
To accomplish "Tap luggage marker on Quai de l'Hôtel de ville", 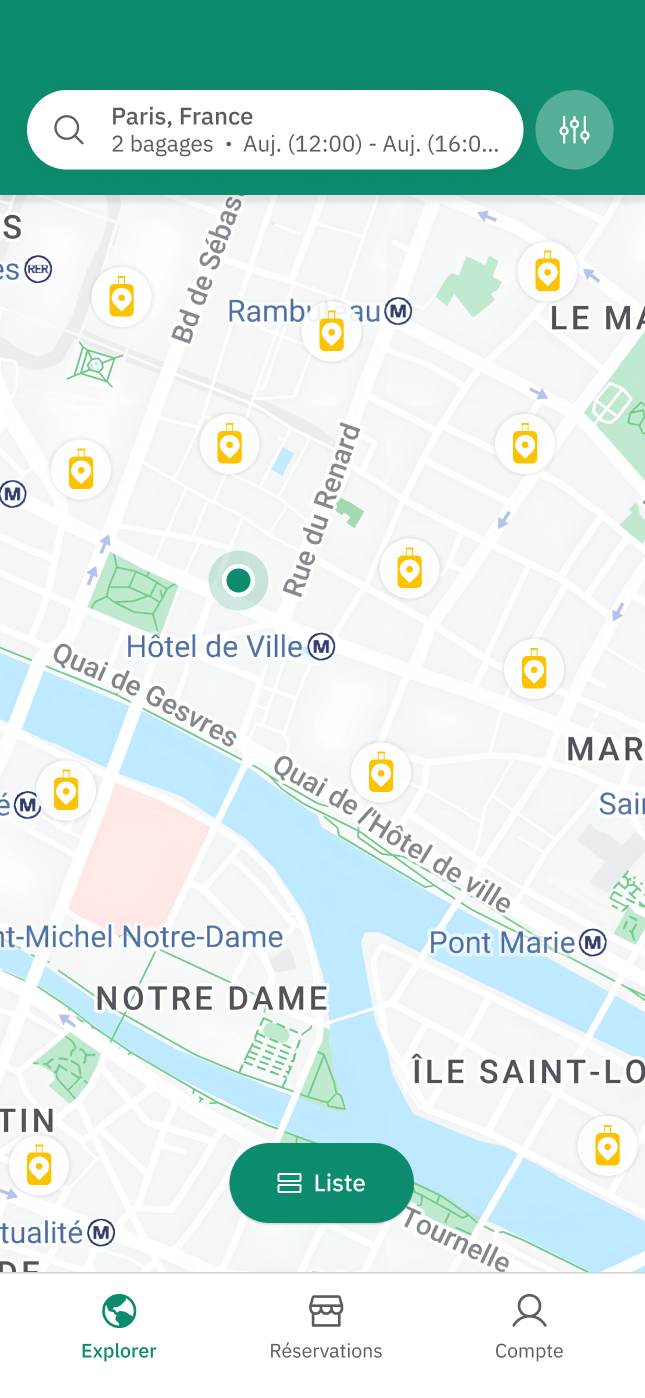I will click(381, 773).
